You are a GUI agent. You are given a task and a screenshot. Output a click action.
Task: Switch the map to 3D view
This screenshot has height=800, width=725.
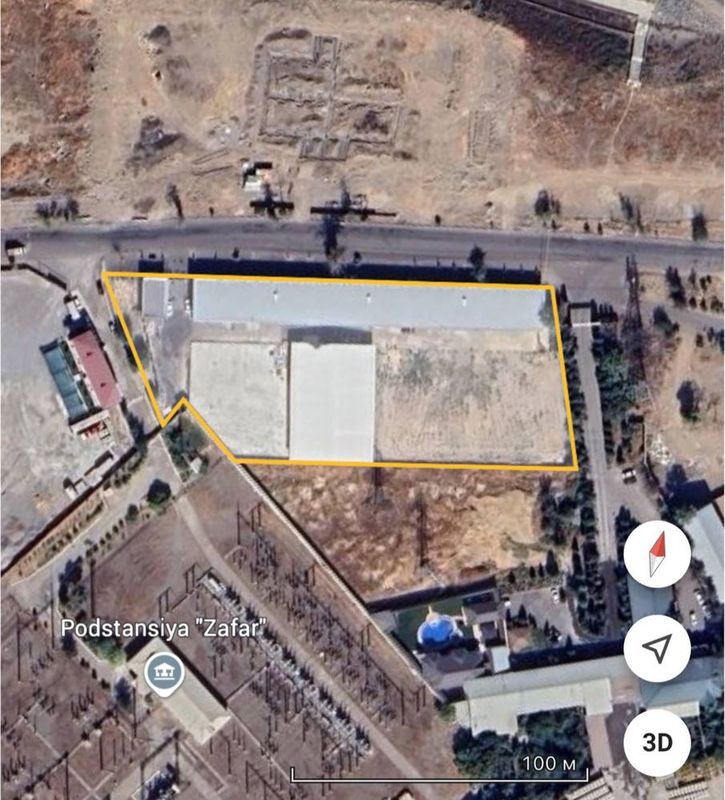click(x=657, y=742)
